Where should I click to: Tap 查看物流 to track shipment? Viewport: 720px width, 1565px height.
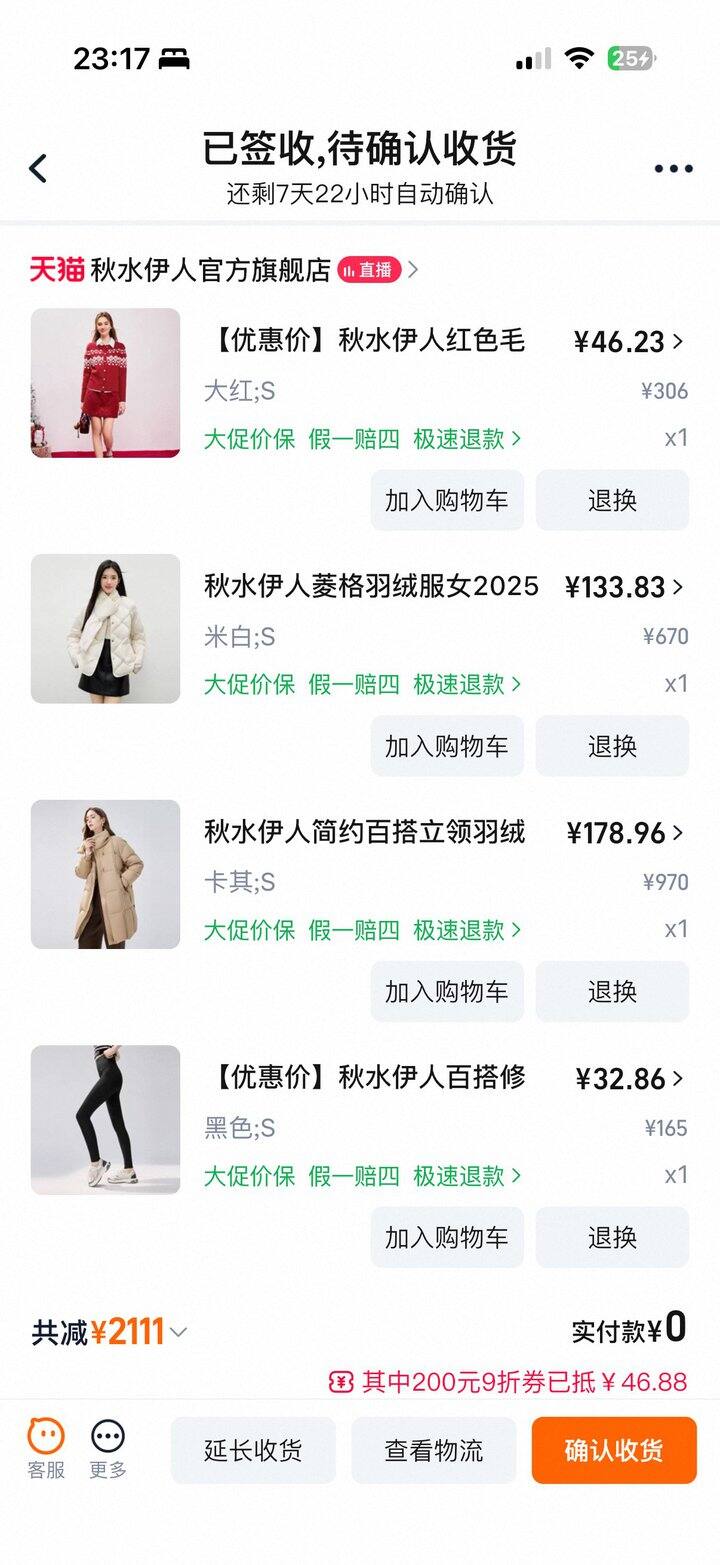(x=433, y=1450)
